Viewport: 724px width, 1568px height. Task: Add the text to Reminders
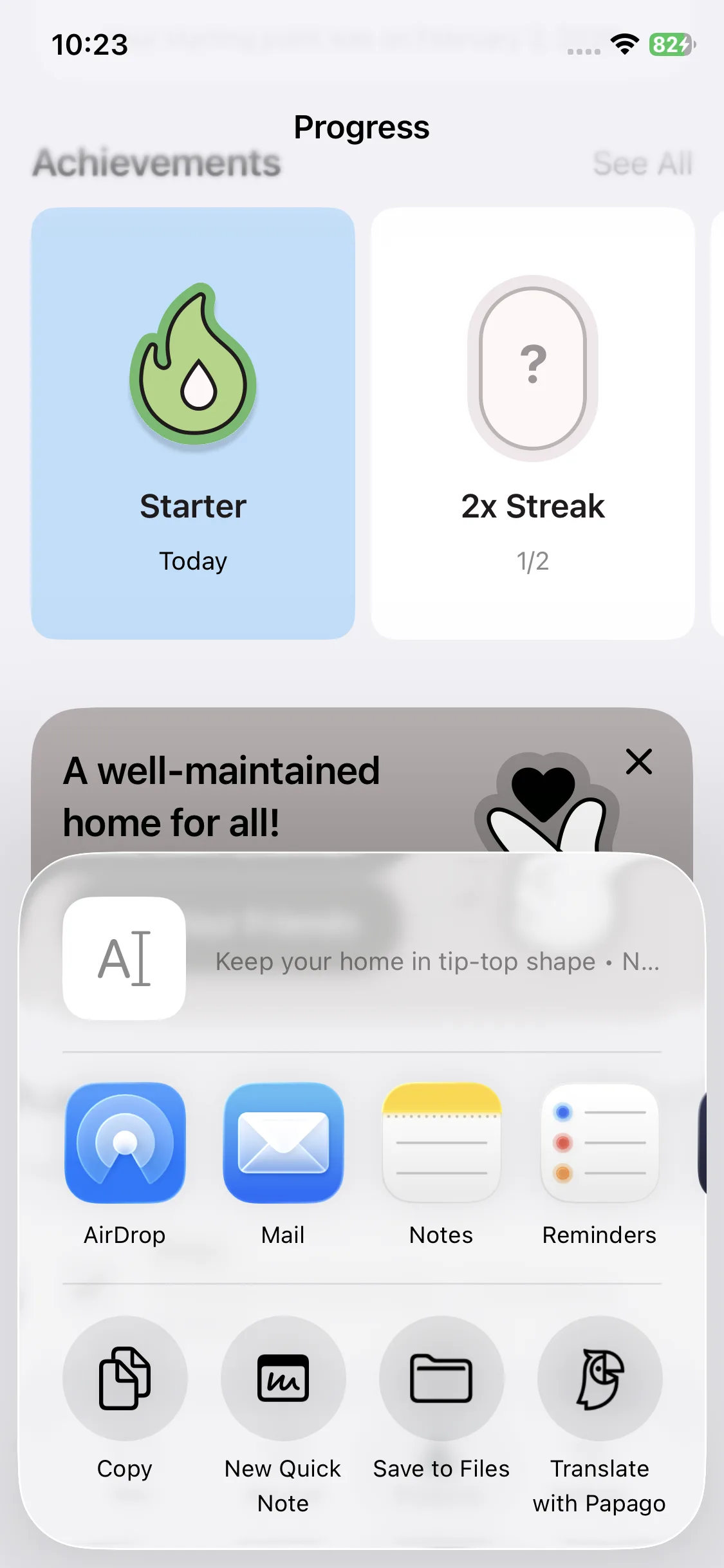point(600,1143)
